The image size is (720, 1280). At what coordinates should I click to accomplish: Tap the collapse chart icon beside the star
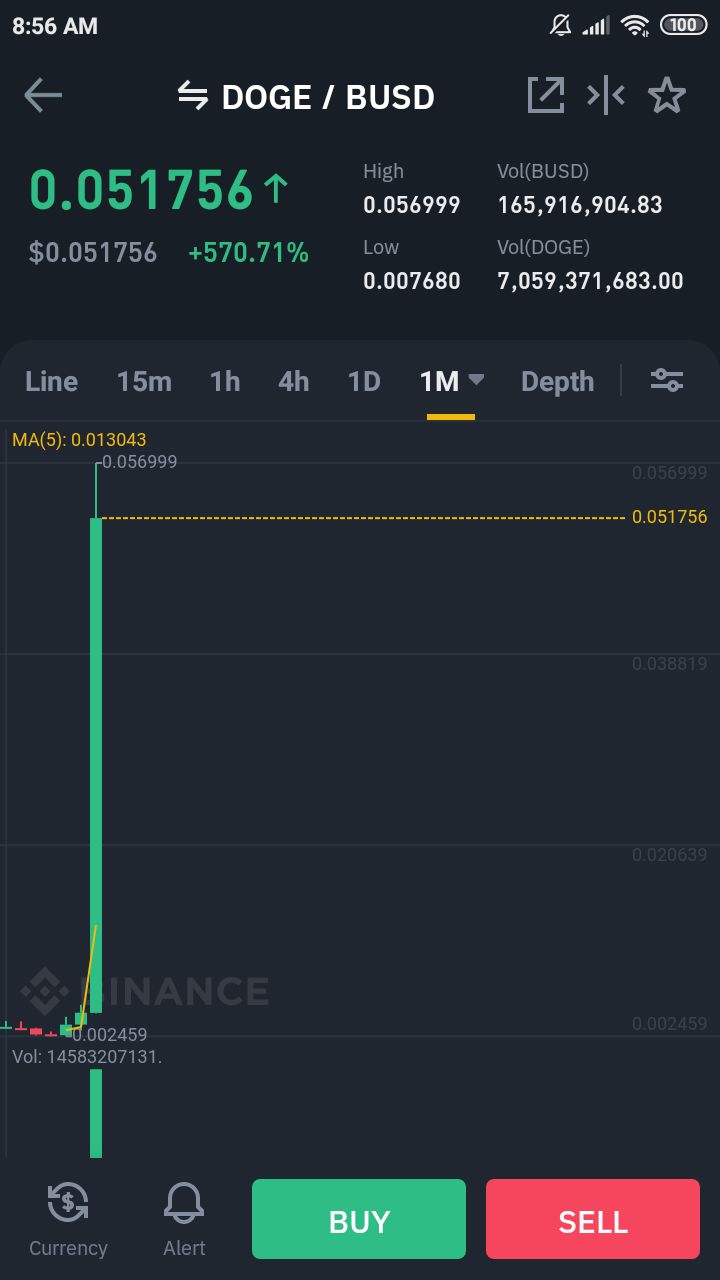pyautogui.click(x=606, y=96)
